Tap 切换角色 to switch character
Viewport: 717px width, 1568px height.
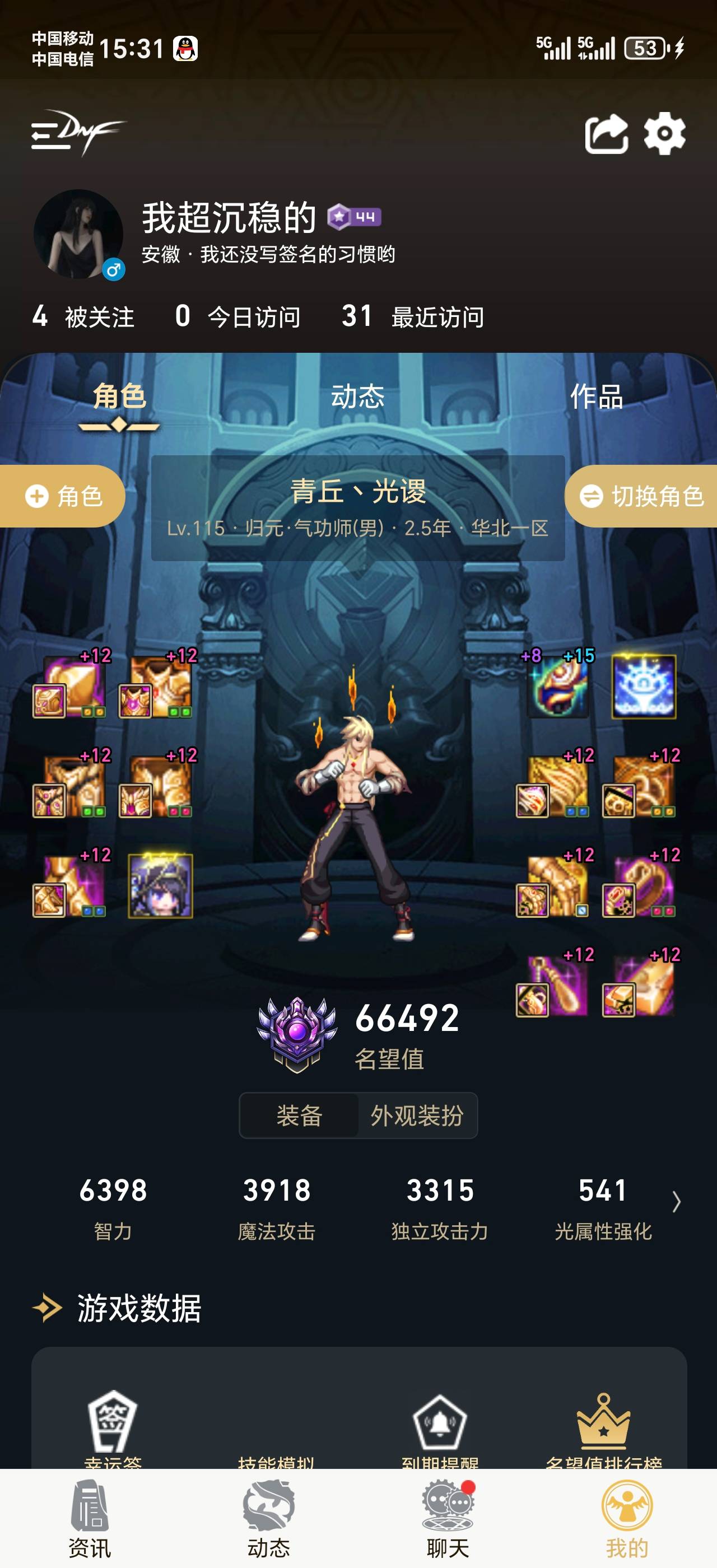641,496
